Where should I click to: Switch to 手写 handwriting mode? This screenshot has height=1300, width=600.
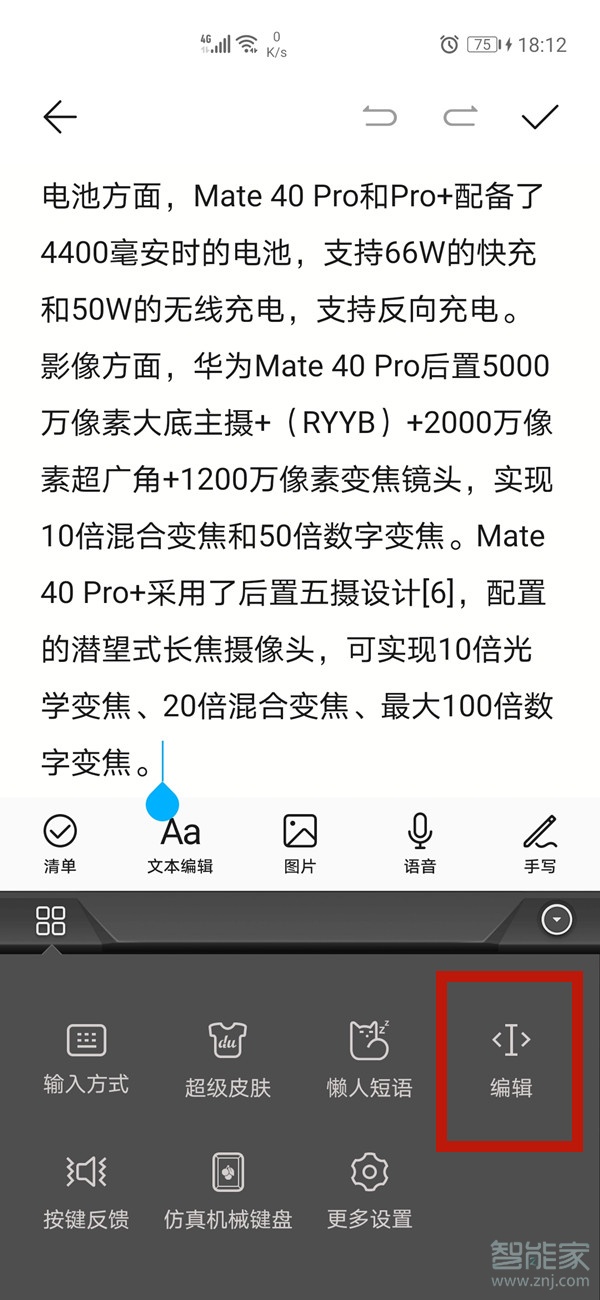540,843
